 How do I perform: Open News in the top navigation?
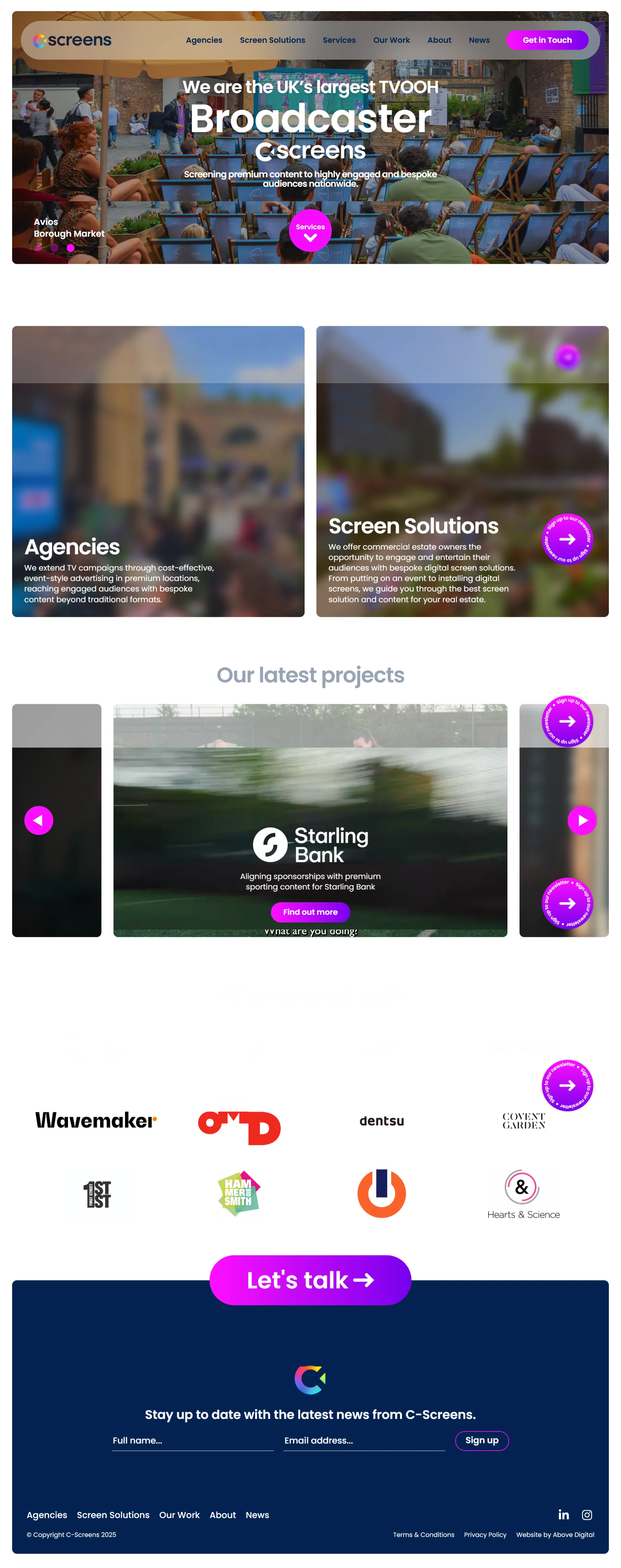click(x=479, y=40)
